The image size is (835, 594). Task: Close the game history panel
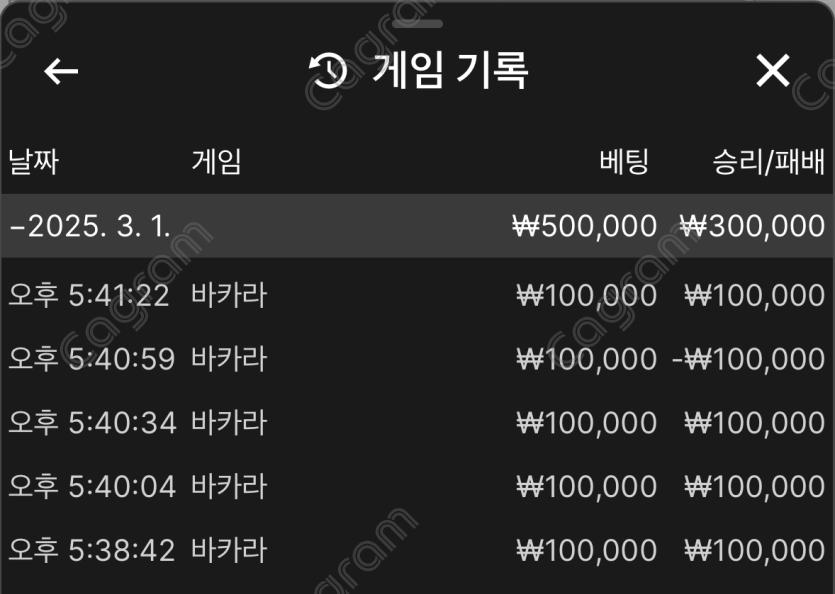tap(773, 71)
